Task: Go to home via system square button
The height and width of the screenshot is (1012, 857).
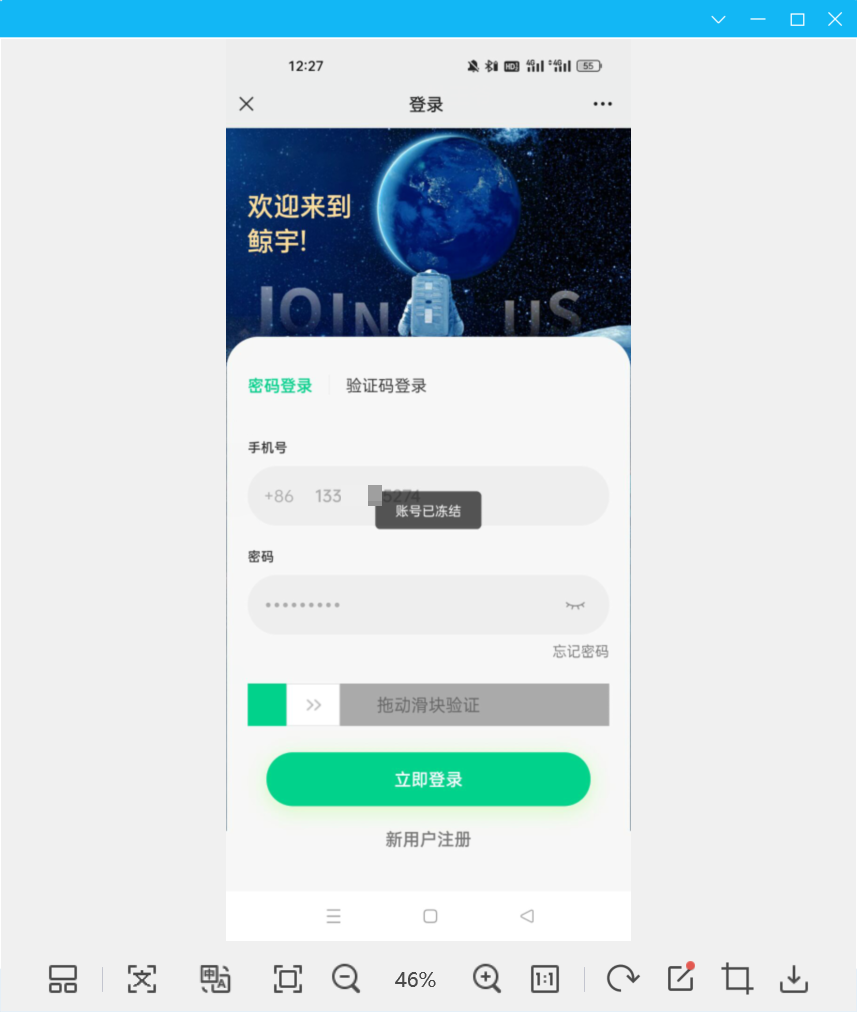Action: coord(430,916)
